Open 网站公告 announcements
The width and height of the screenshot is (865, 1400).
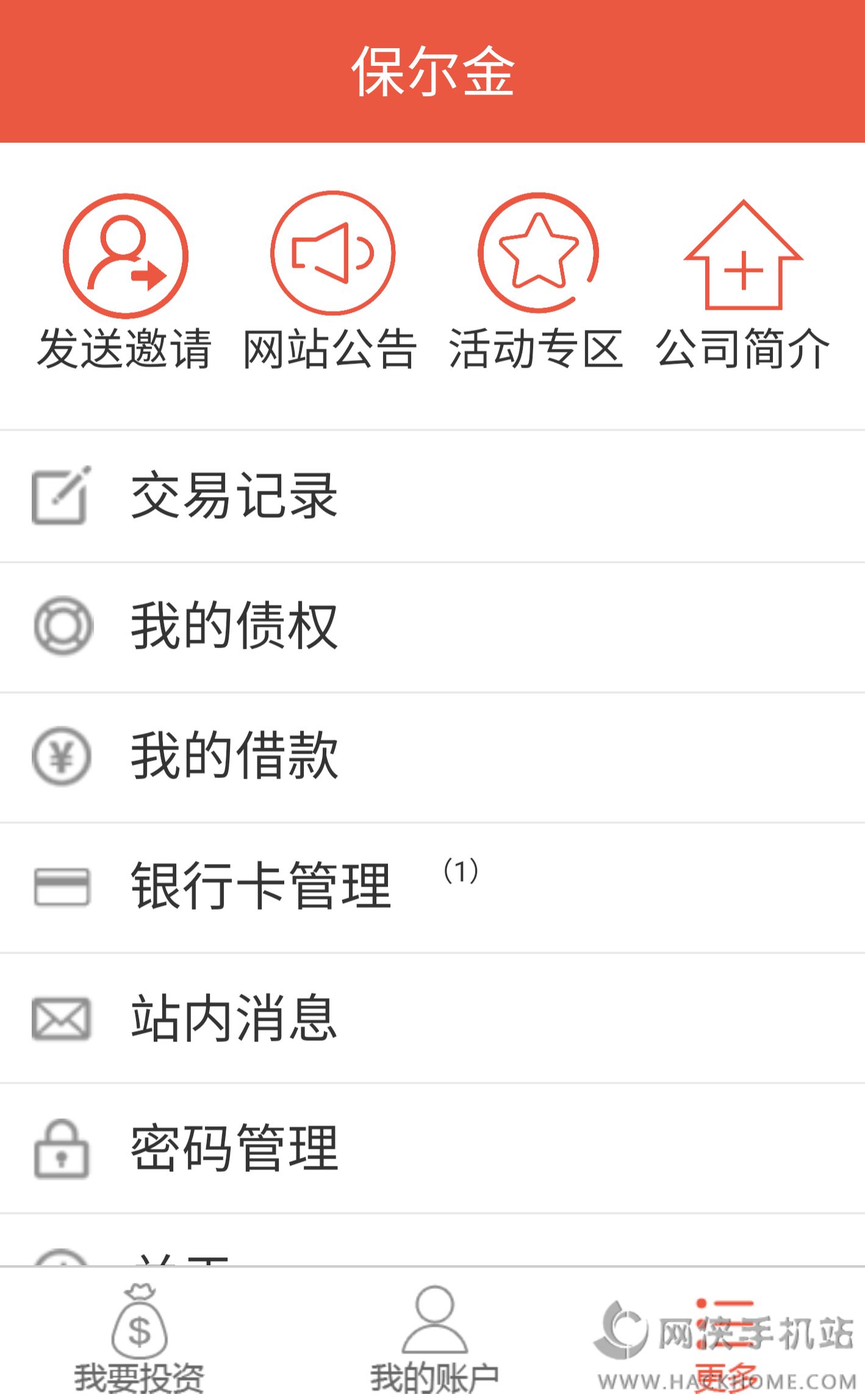click(331, 280)
